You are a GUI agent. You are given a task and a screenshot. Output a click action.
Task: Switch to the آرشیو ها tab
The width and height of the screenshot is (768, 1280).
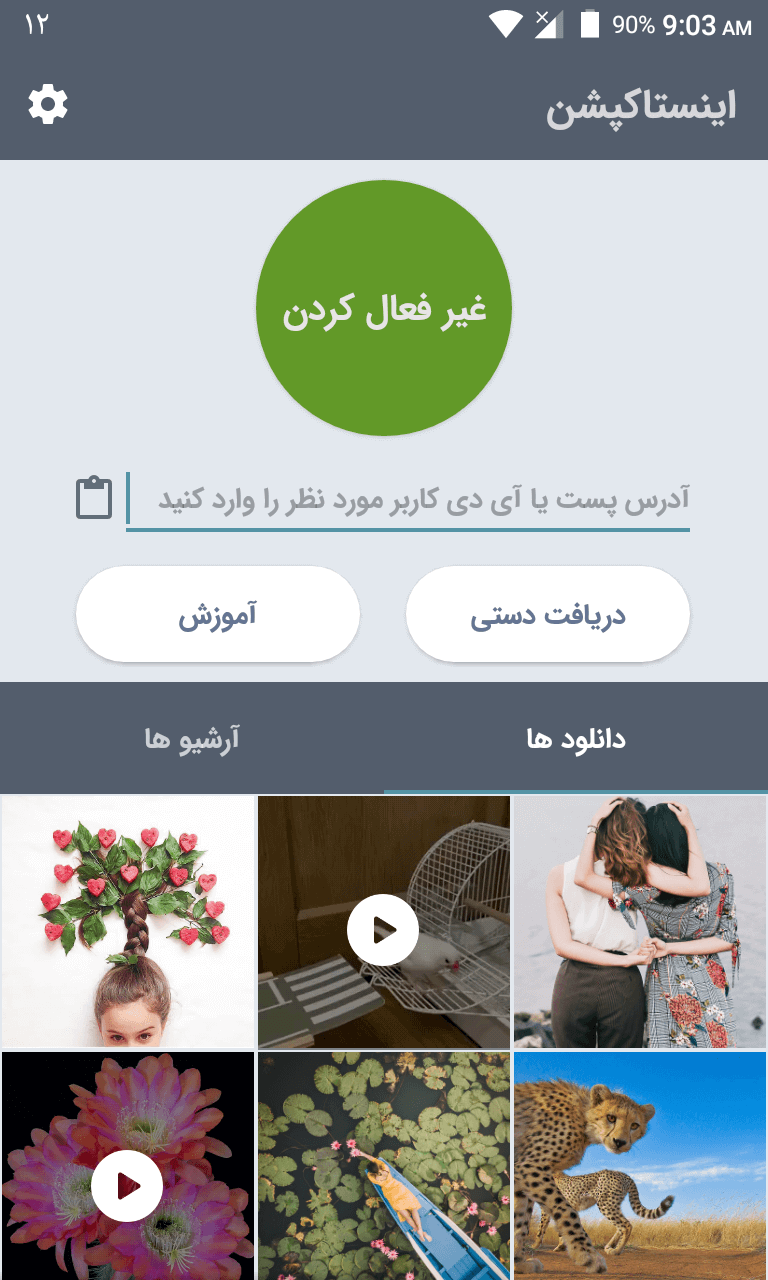point(192,740)
